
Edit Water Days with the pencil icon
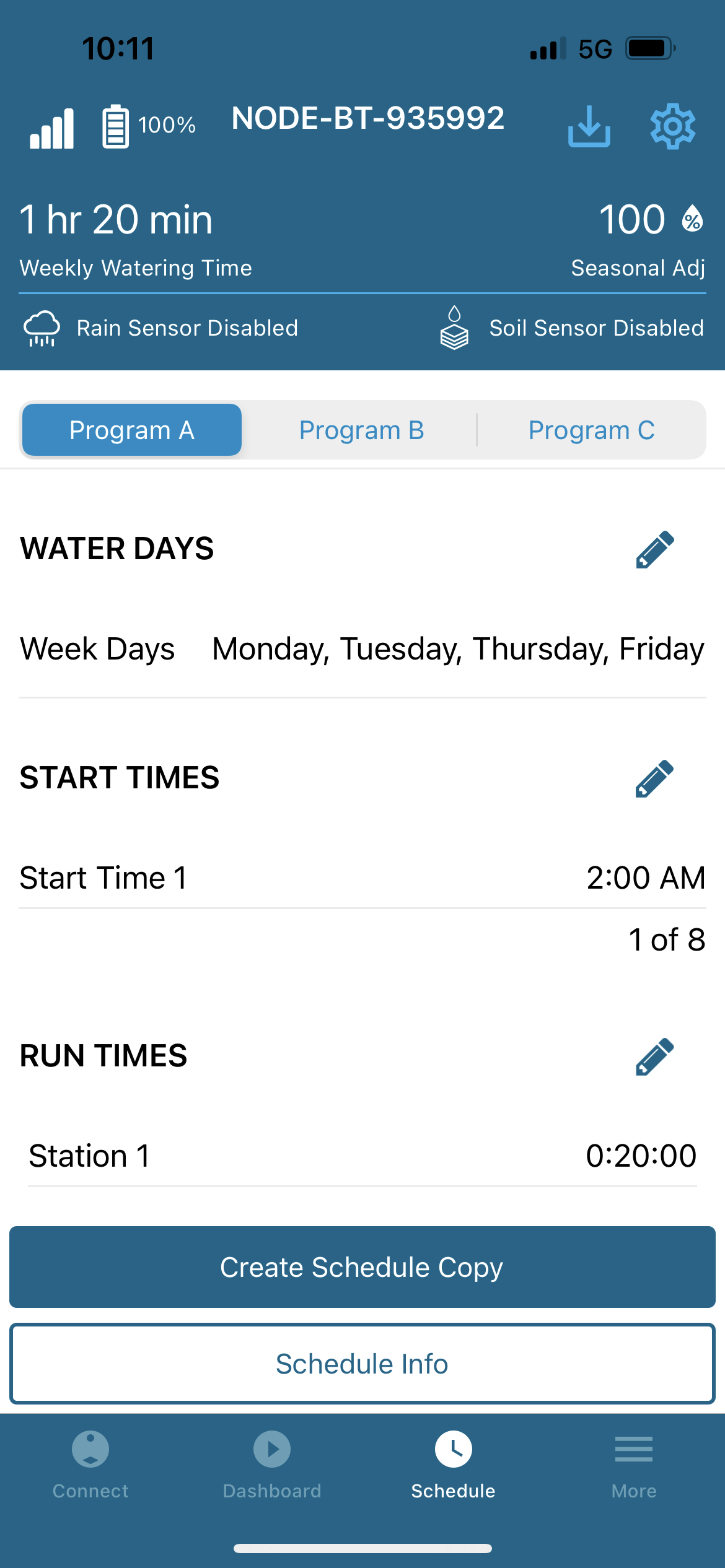tap(655, 549)
